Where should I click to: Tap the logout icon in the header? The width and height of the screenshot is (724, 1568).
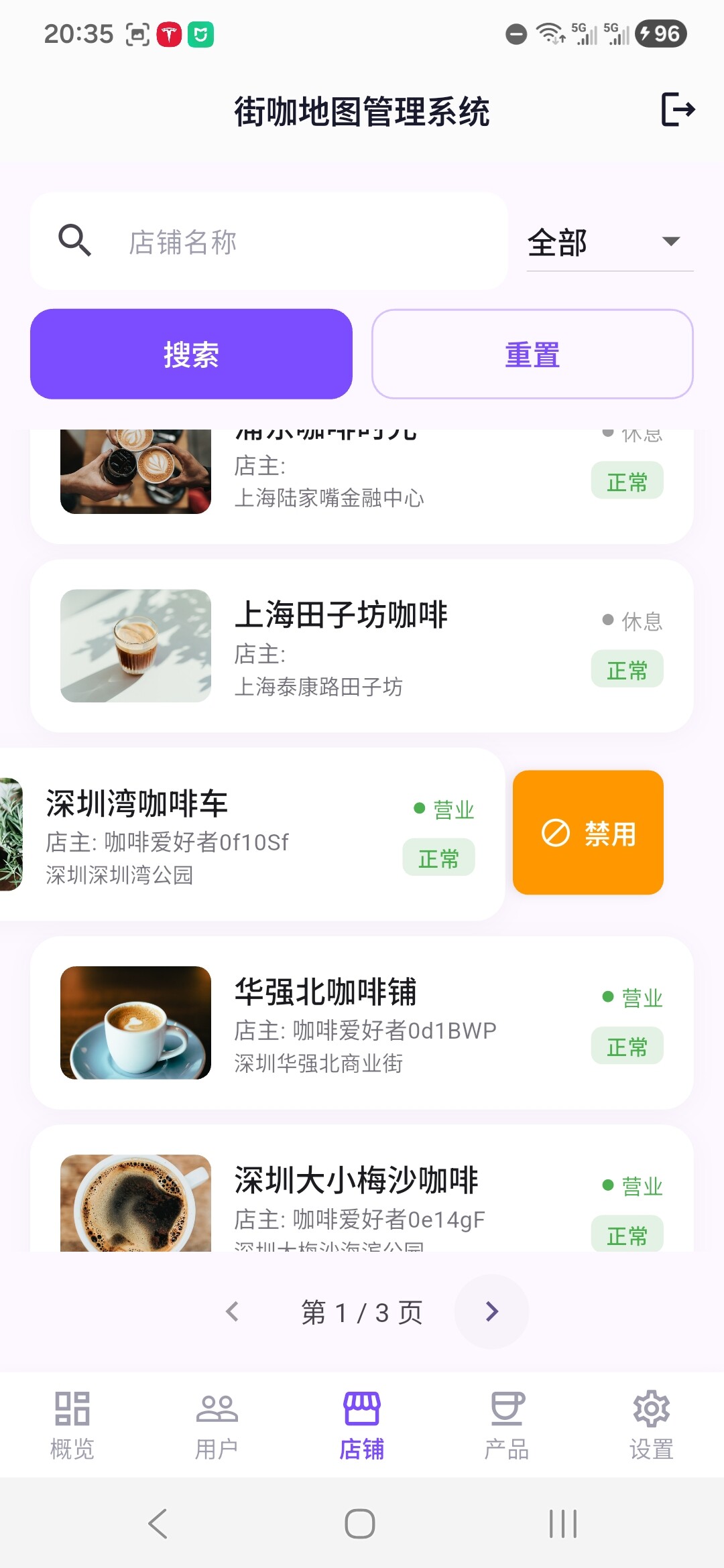(678, 110)
